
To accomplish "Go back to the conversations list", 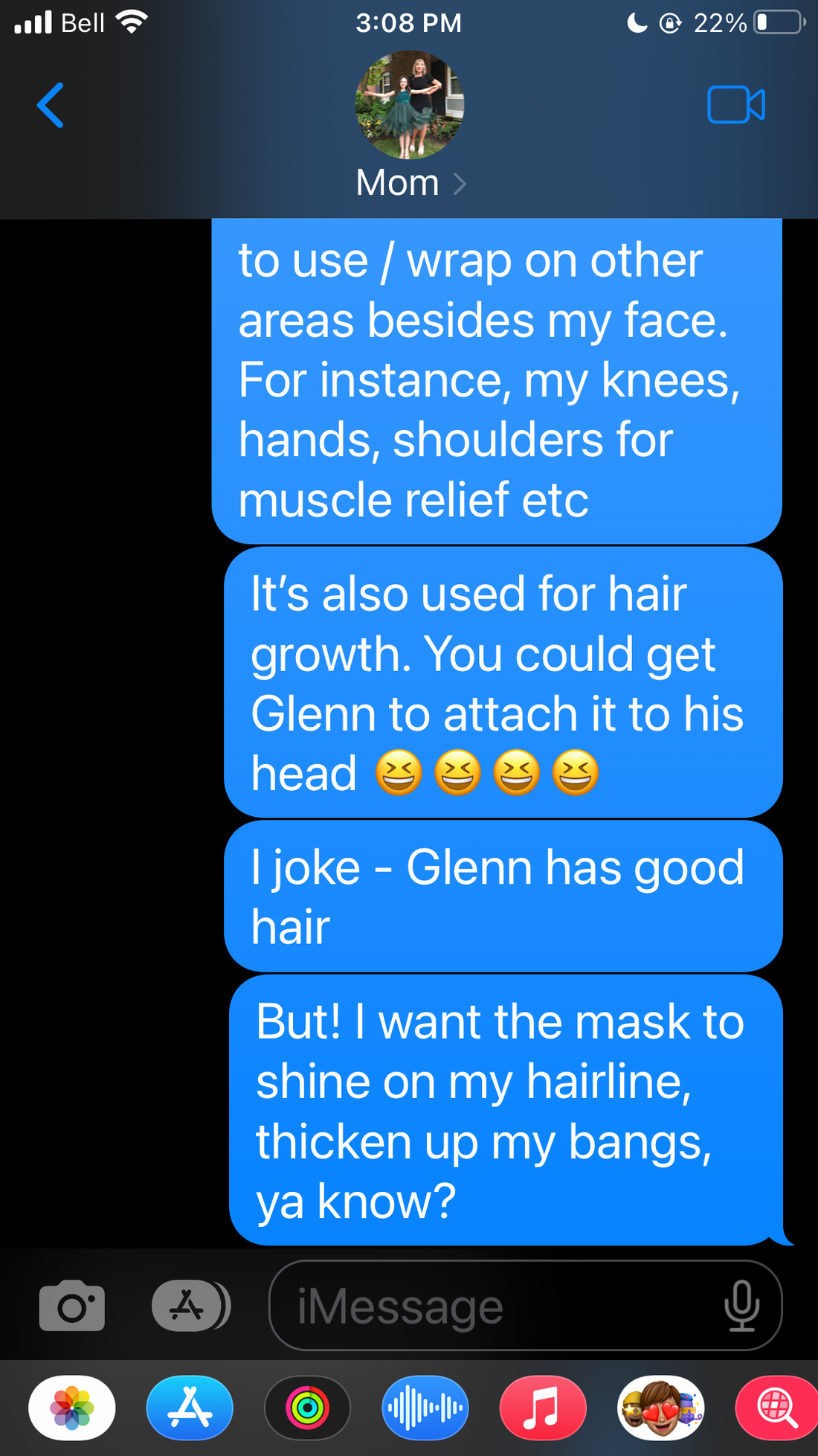I will (x=51, y=105).
